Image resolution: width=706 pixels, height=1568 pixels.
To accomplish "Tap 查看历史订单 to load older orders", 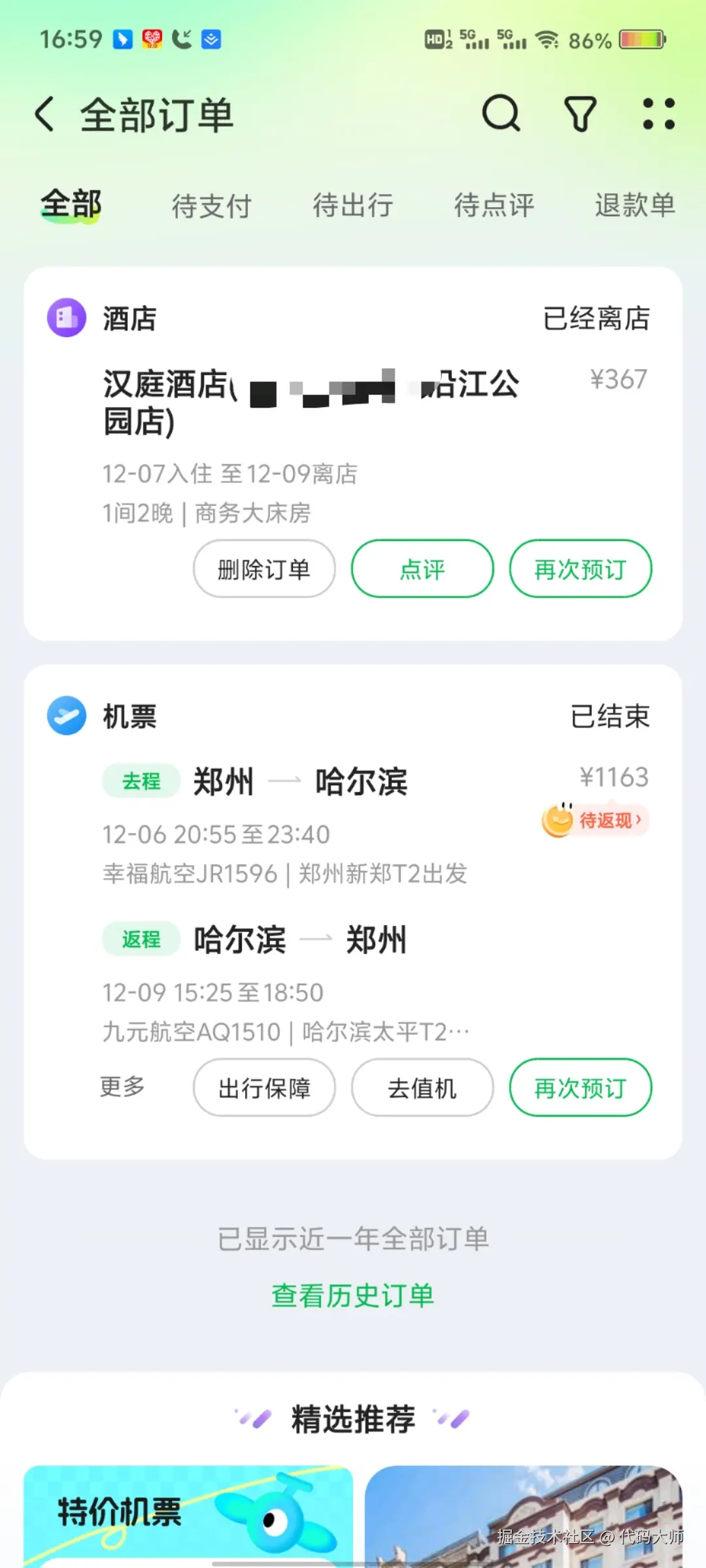I will point(352,1296).
